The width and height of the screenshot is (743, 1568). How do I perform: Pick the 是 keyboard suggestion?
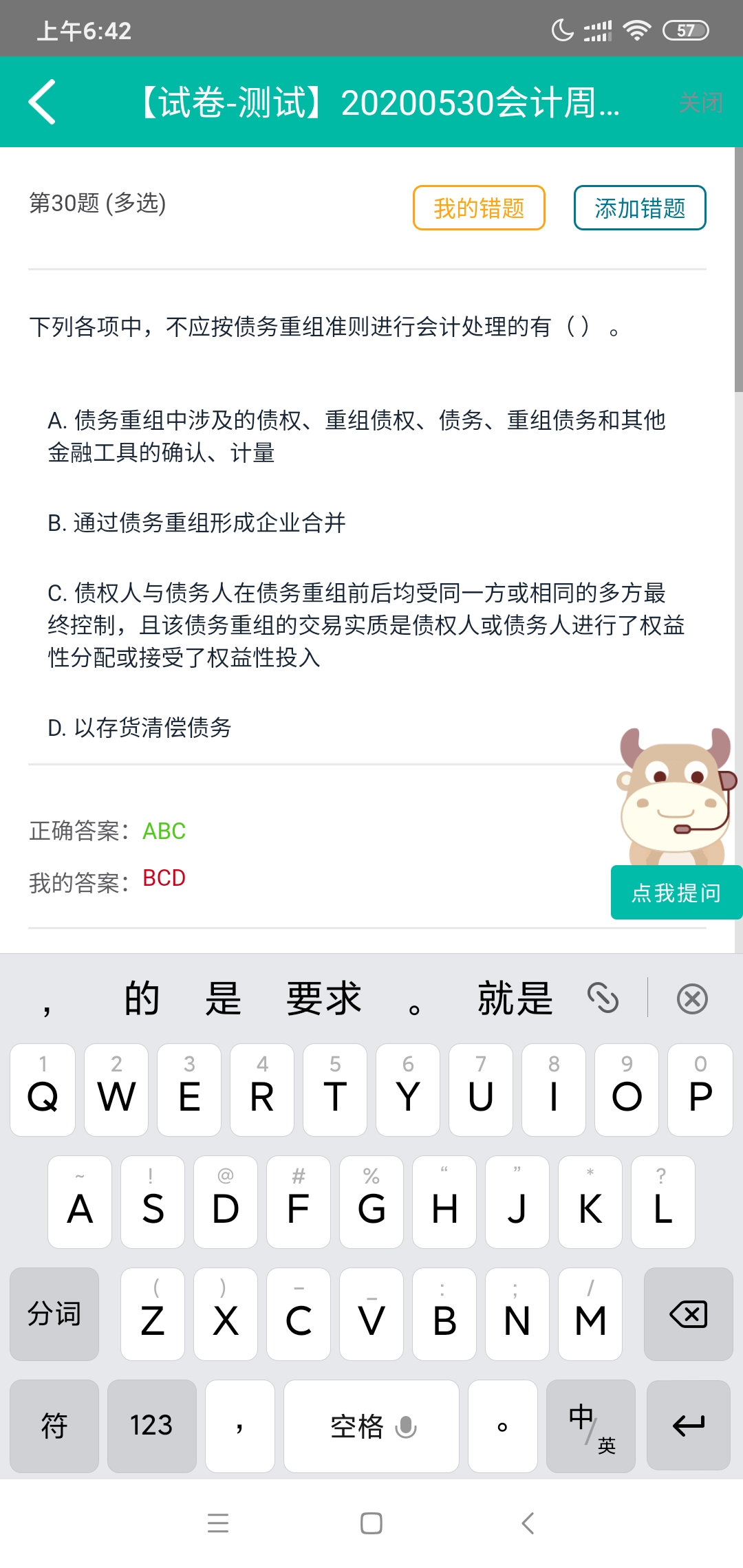tap(223, 999)
